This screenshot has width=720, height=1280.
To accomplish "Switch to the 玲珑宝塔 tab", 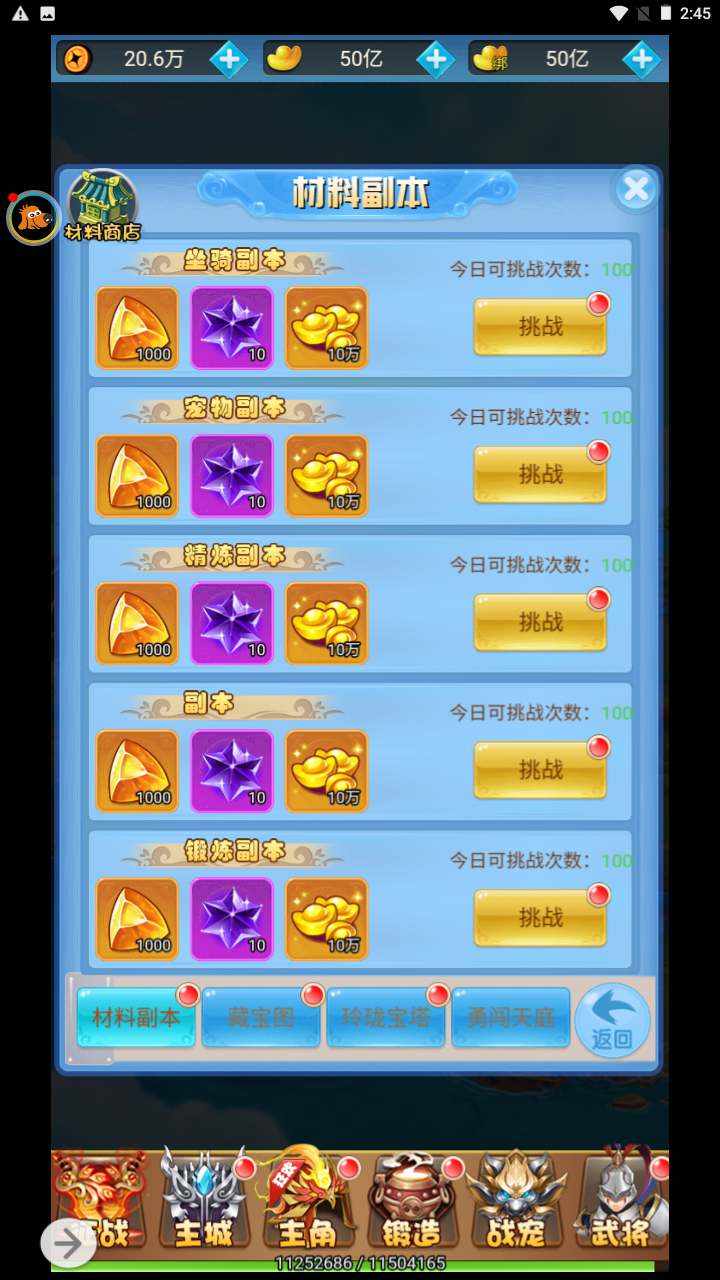I will (x=386, y=1018).
